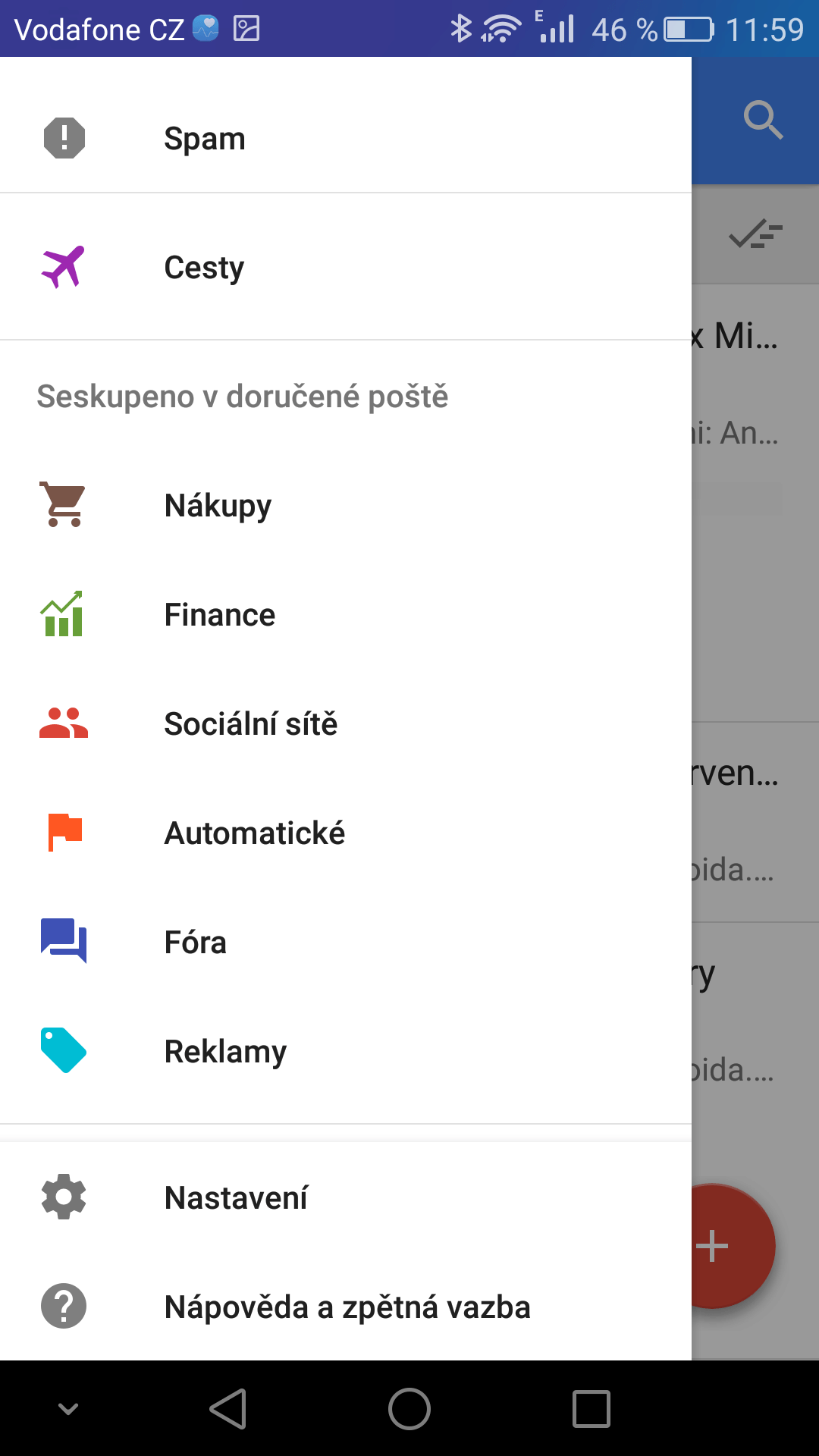Go to Sociální sítě
This screenshot has height=1456, width=819.
[x=346, y=723]
